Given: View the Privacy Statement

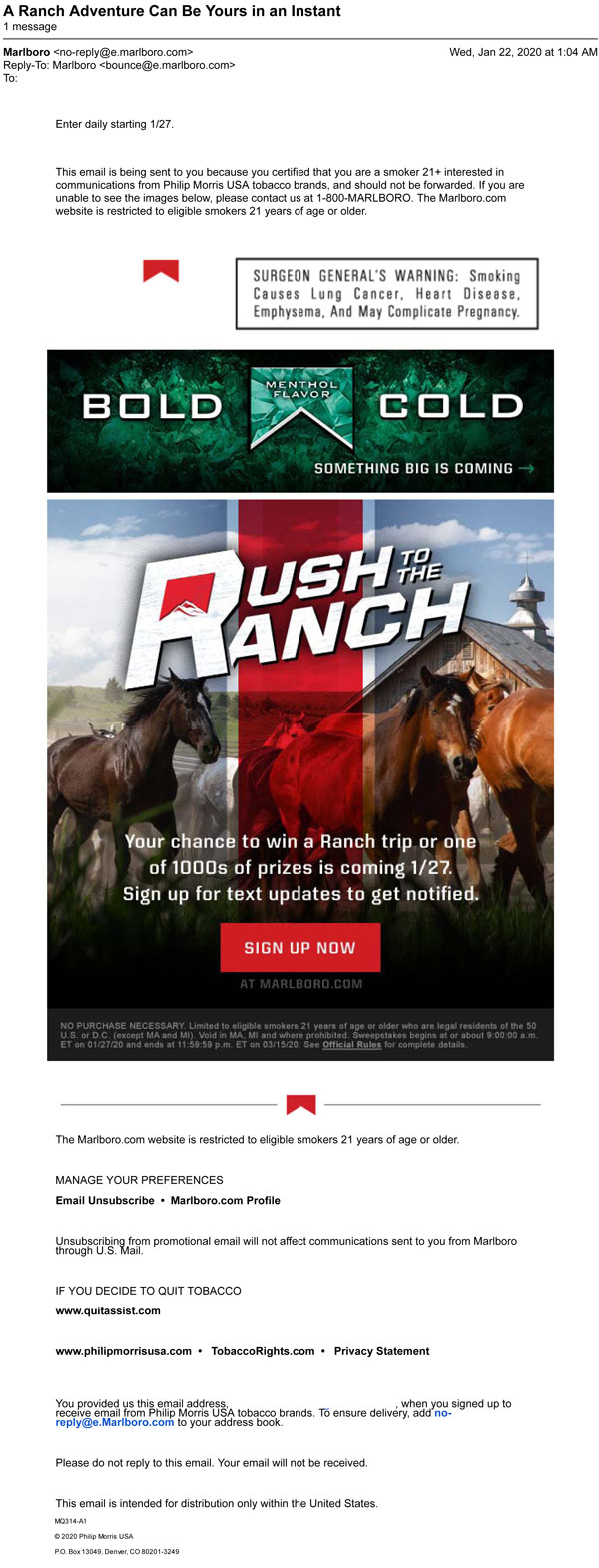Looking at the screenshot, I should (x=381, y=1351).
